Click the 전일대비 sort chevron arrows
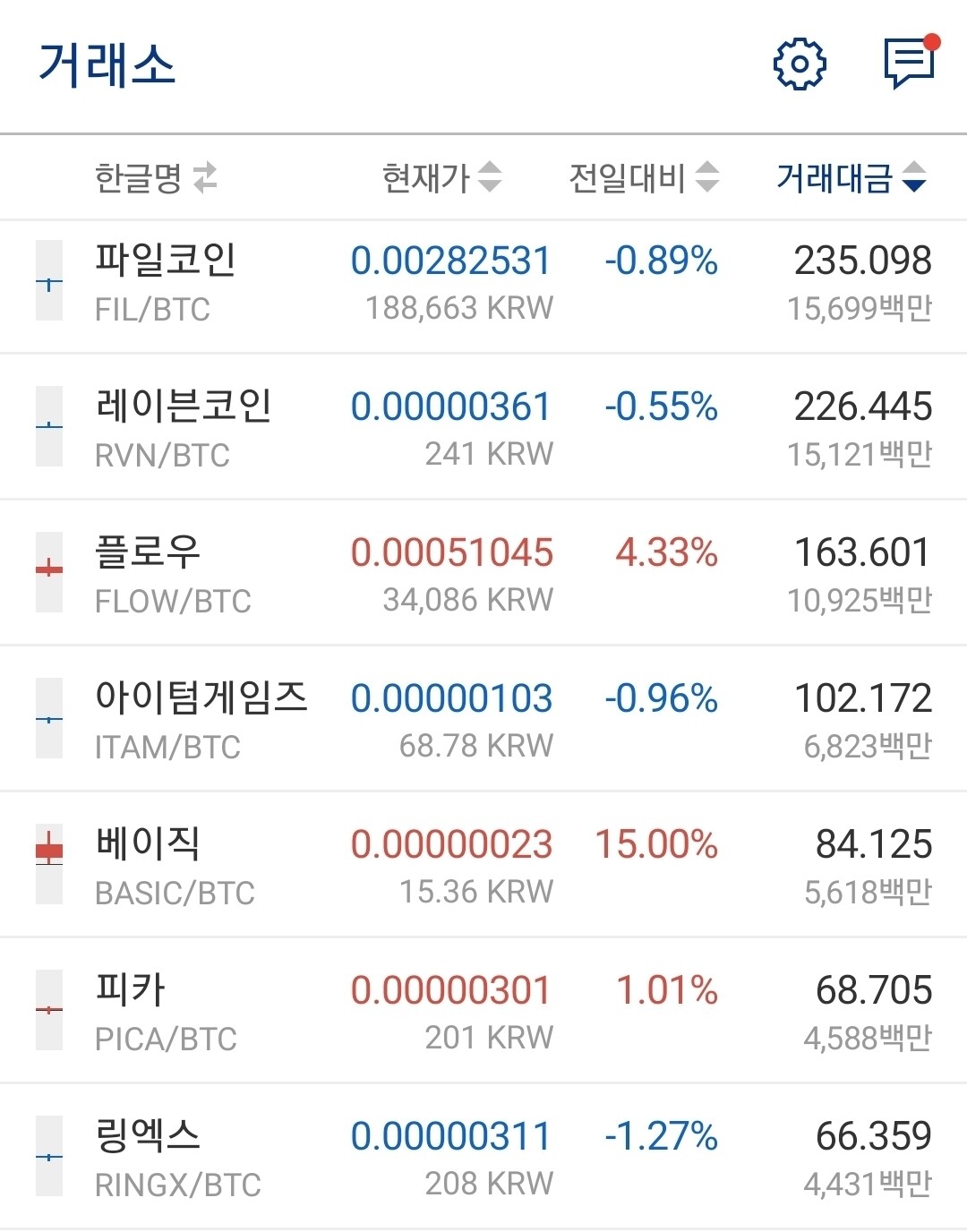 [706, 177]
